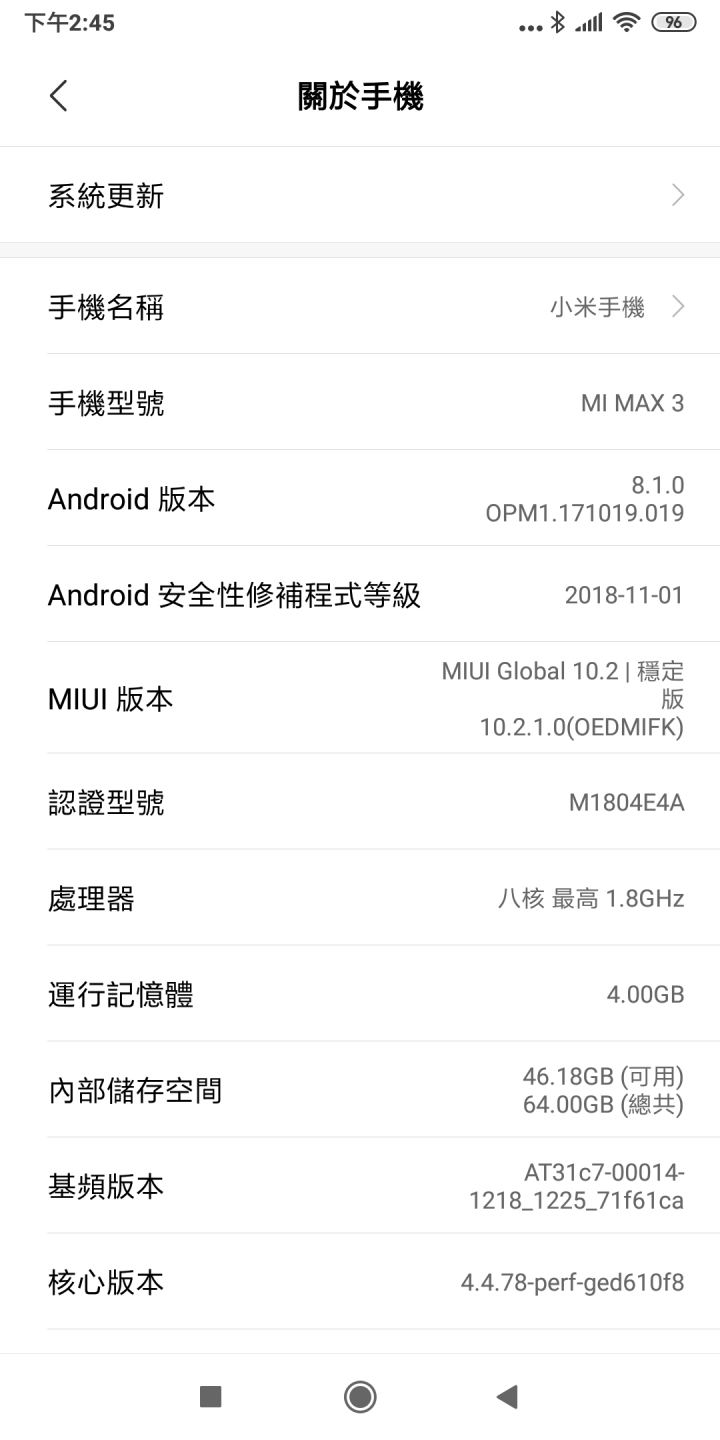Image resolution: width=720 pixels, height=1440 pixels.
Task: Go back using the header arrow
Action: [x=59, y=96]
